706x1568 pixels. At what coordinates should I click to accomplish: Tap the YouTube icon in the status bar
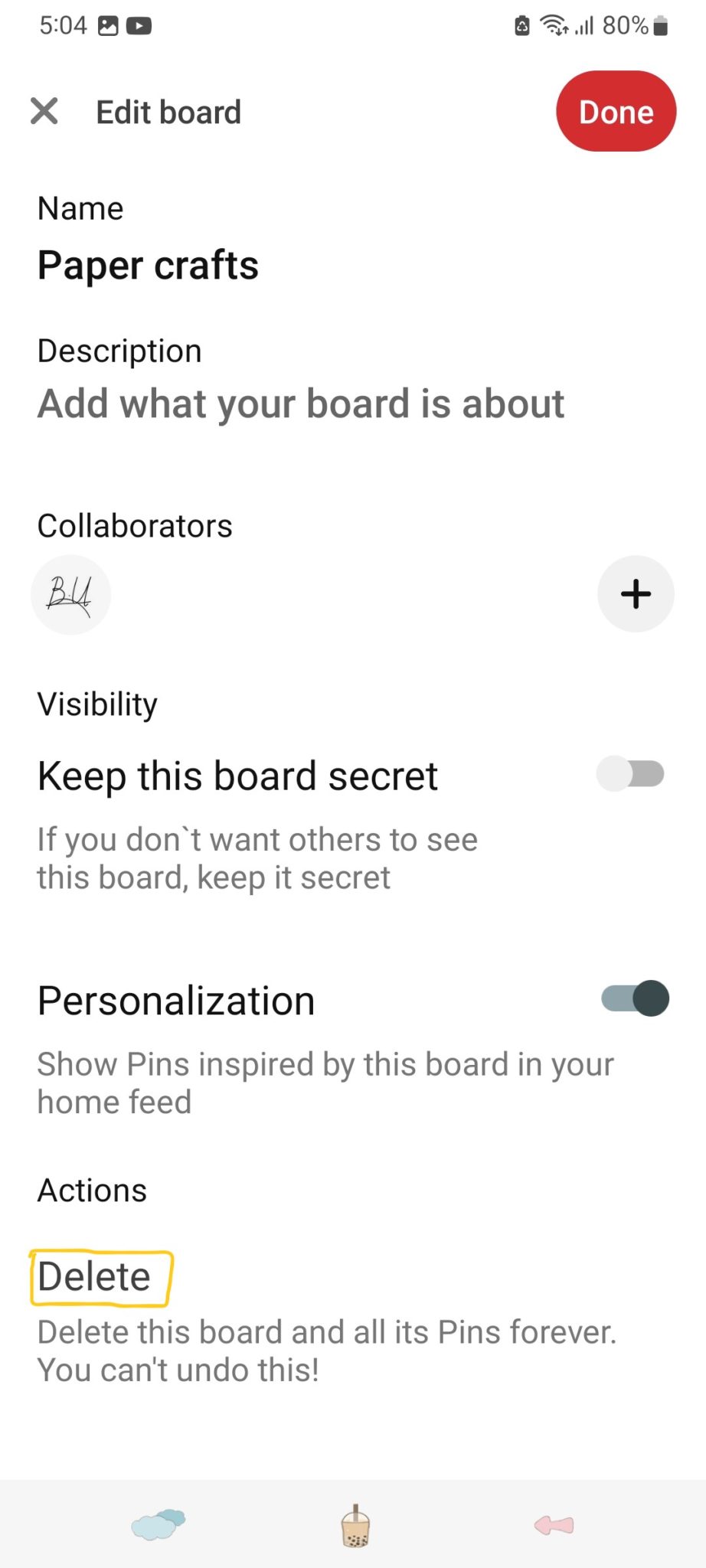coord(138,25)
